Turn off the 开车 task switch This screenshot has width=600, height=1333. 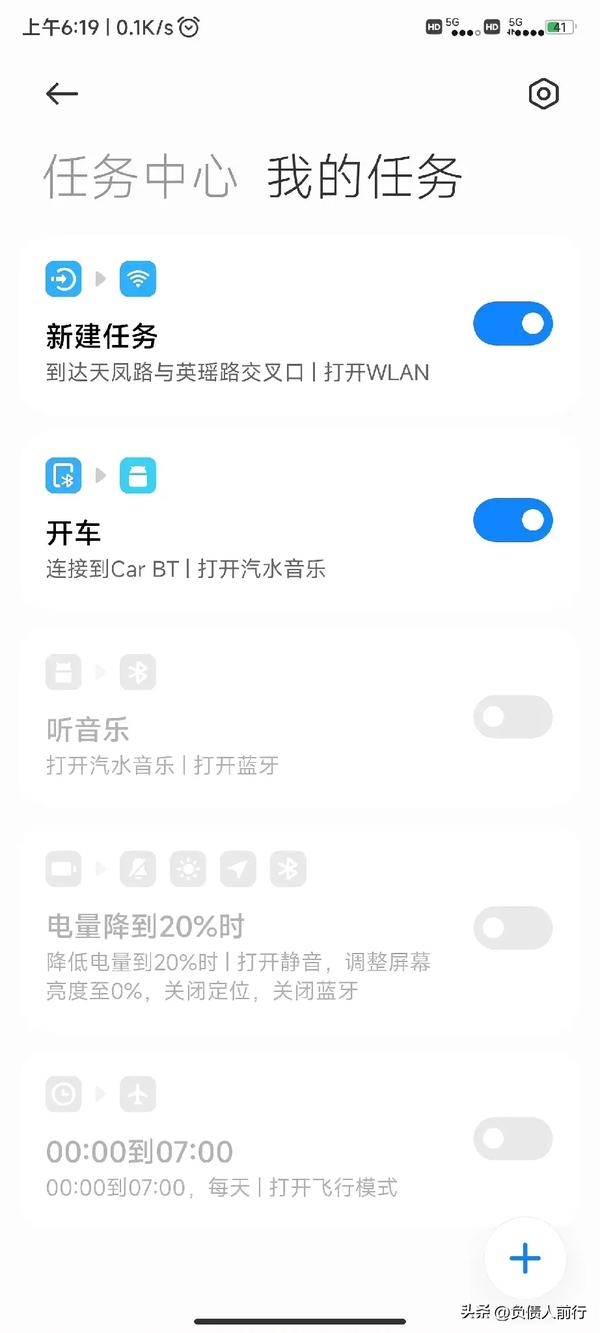pyautogui.click(x=512, y=521)
